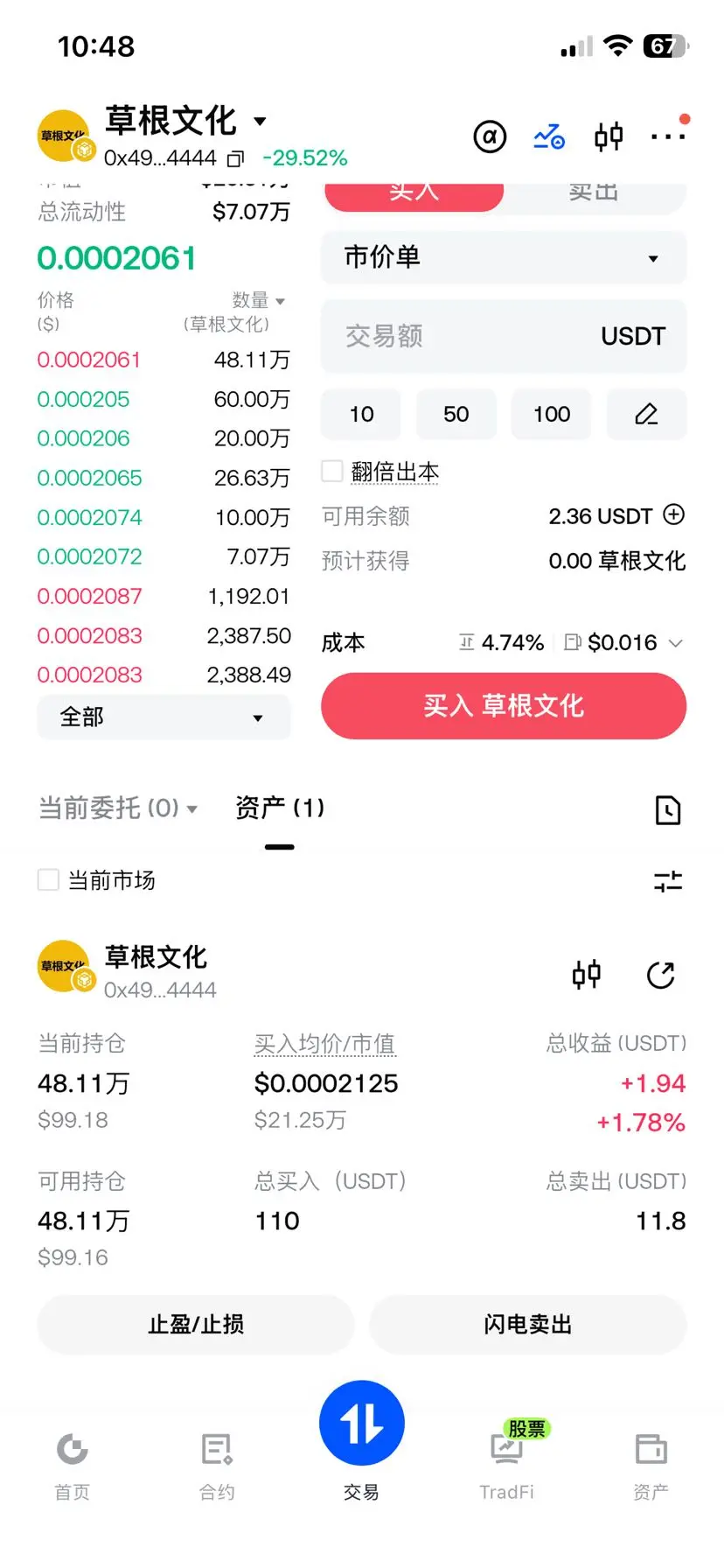Go to the TradFi tab
724x1568 pixels.
pos(507,1461)
